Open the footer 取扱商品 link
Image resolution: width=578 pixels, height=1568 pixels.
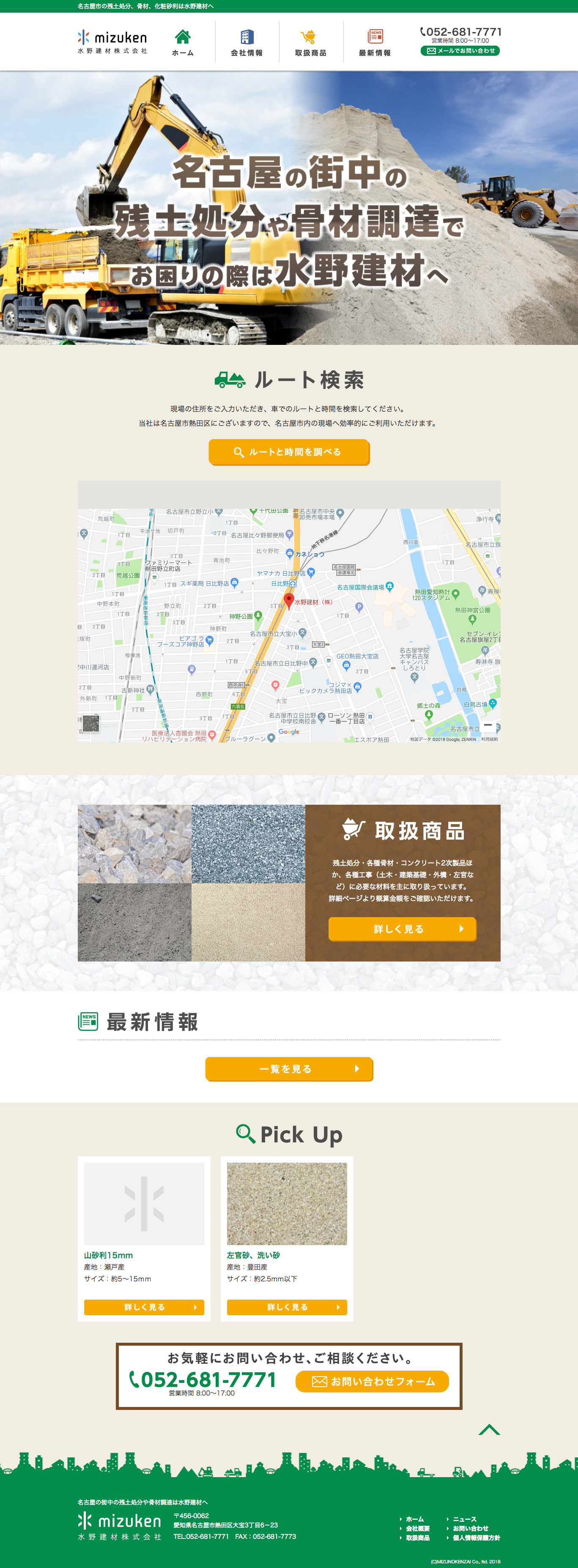click(x=417, y=1538)
